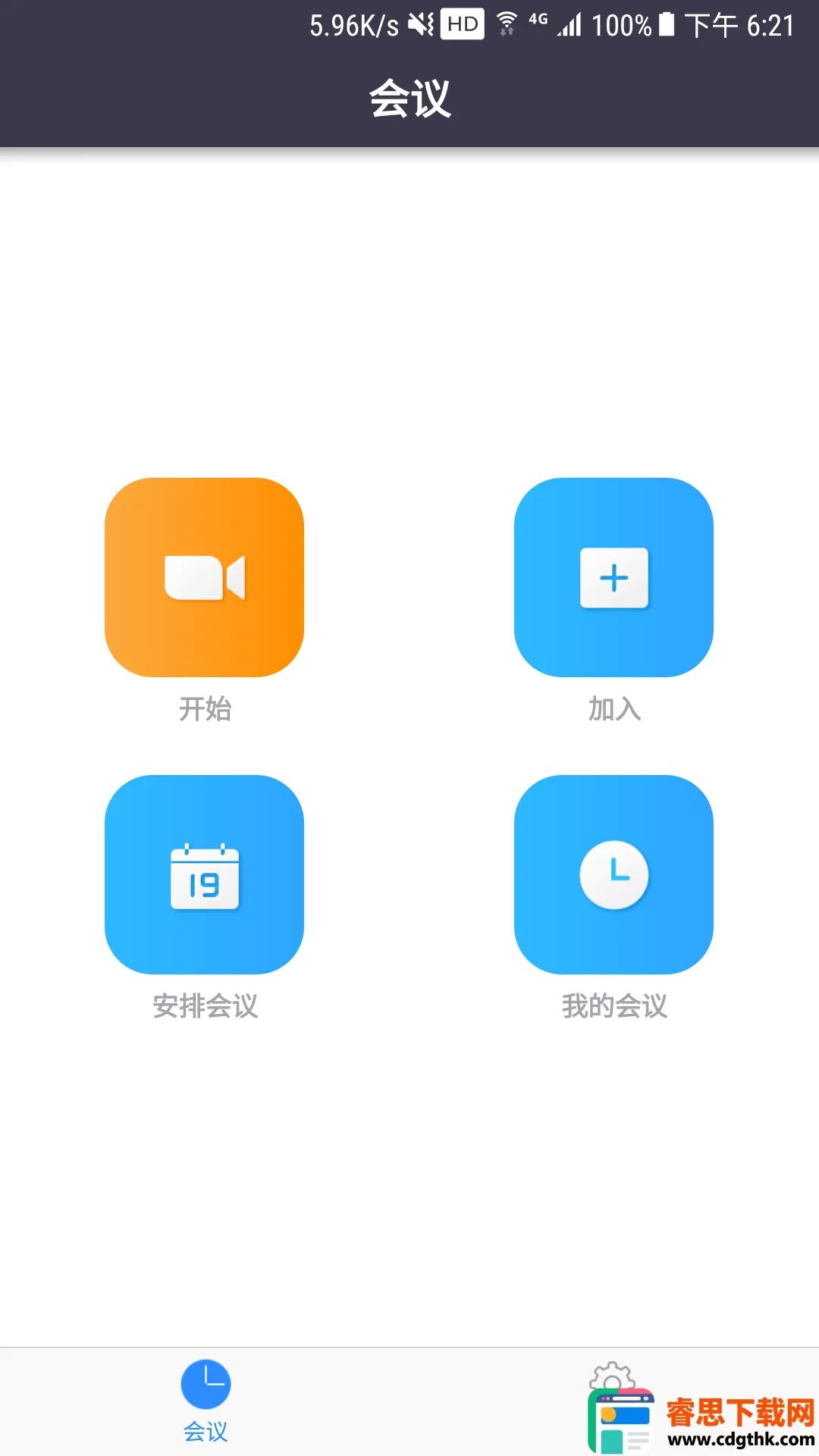Viewport: 819px width, 1456px height.
Task: Switch to the 会议 tab
Action: pos(206,1401)
